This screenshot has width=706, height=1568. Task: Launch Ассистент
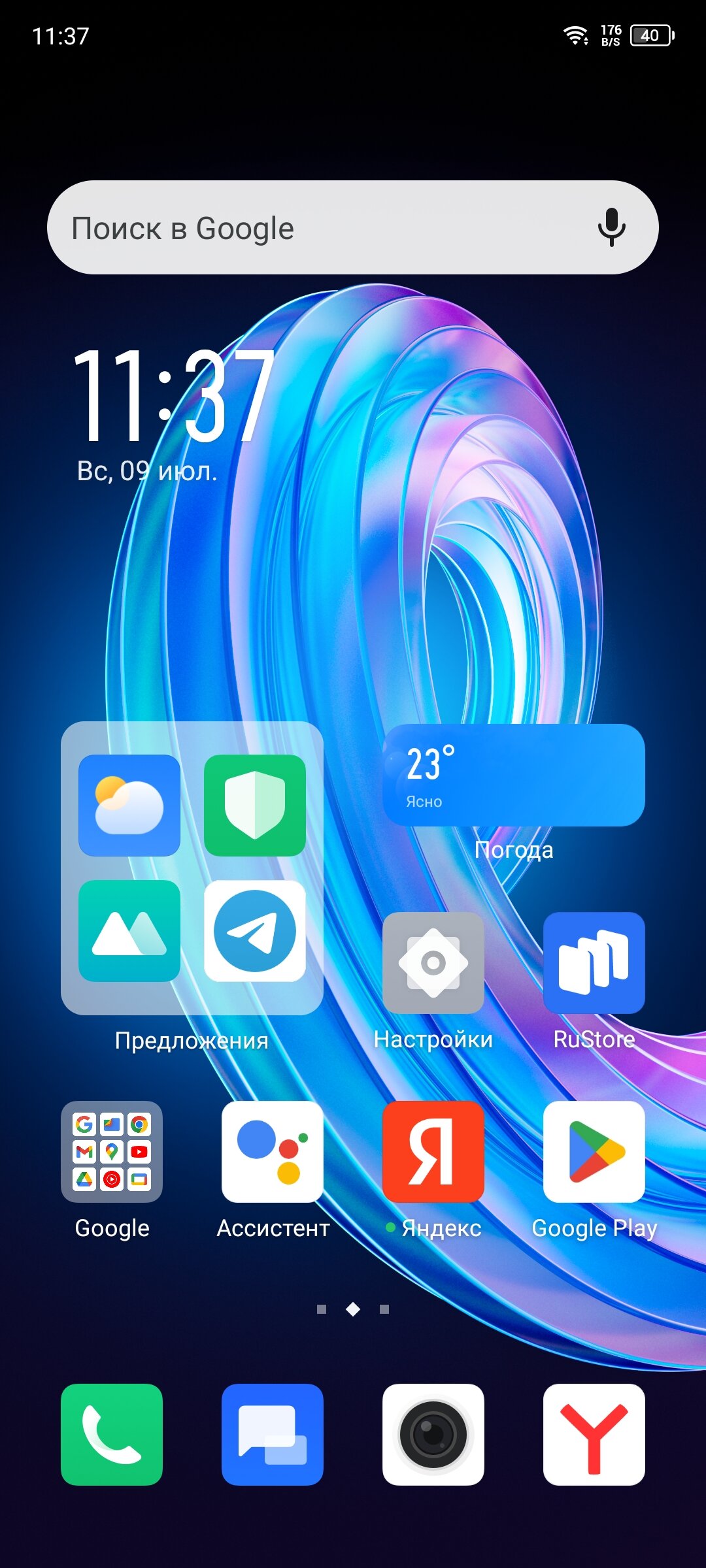click(x=273, y=1151)
